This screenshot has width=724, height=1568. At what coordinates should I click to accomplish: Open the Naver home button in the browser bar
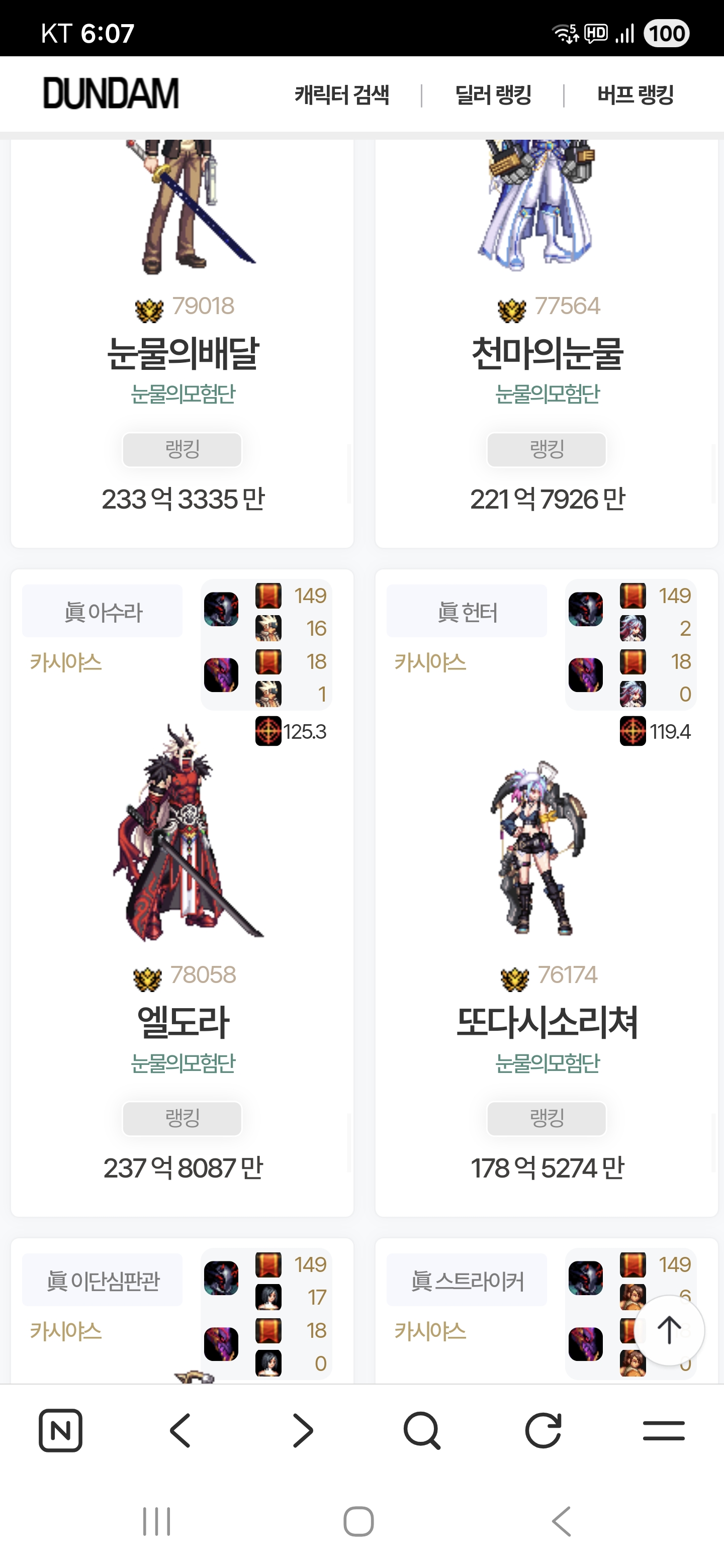(x=60, y=1430)
